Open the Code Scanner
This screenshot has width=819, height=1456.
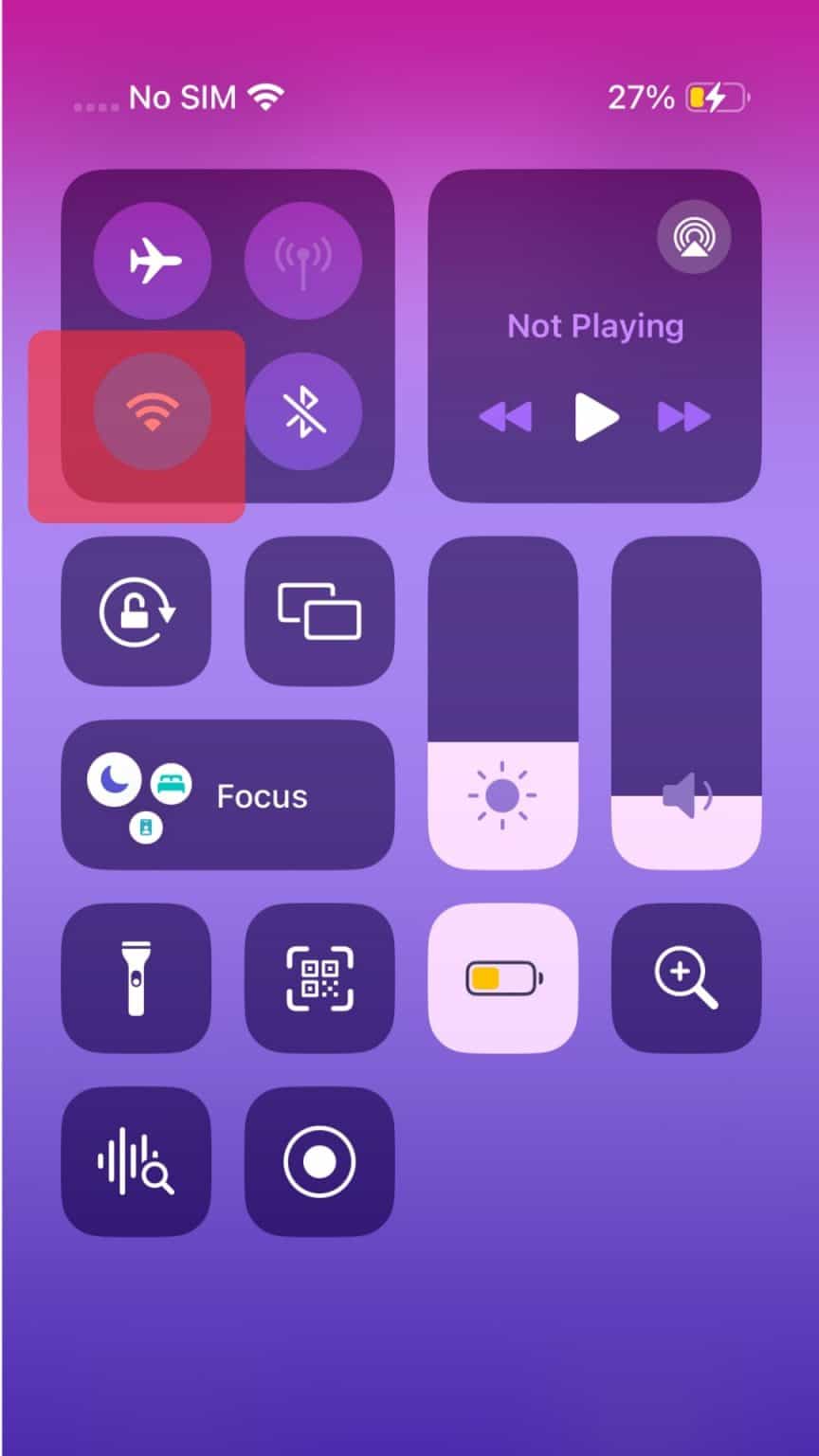pos(318,979)
